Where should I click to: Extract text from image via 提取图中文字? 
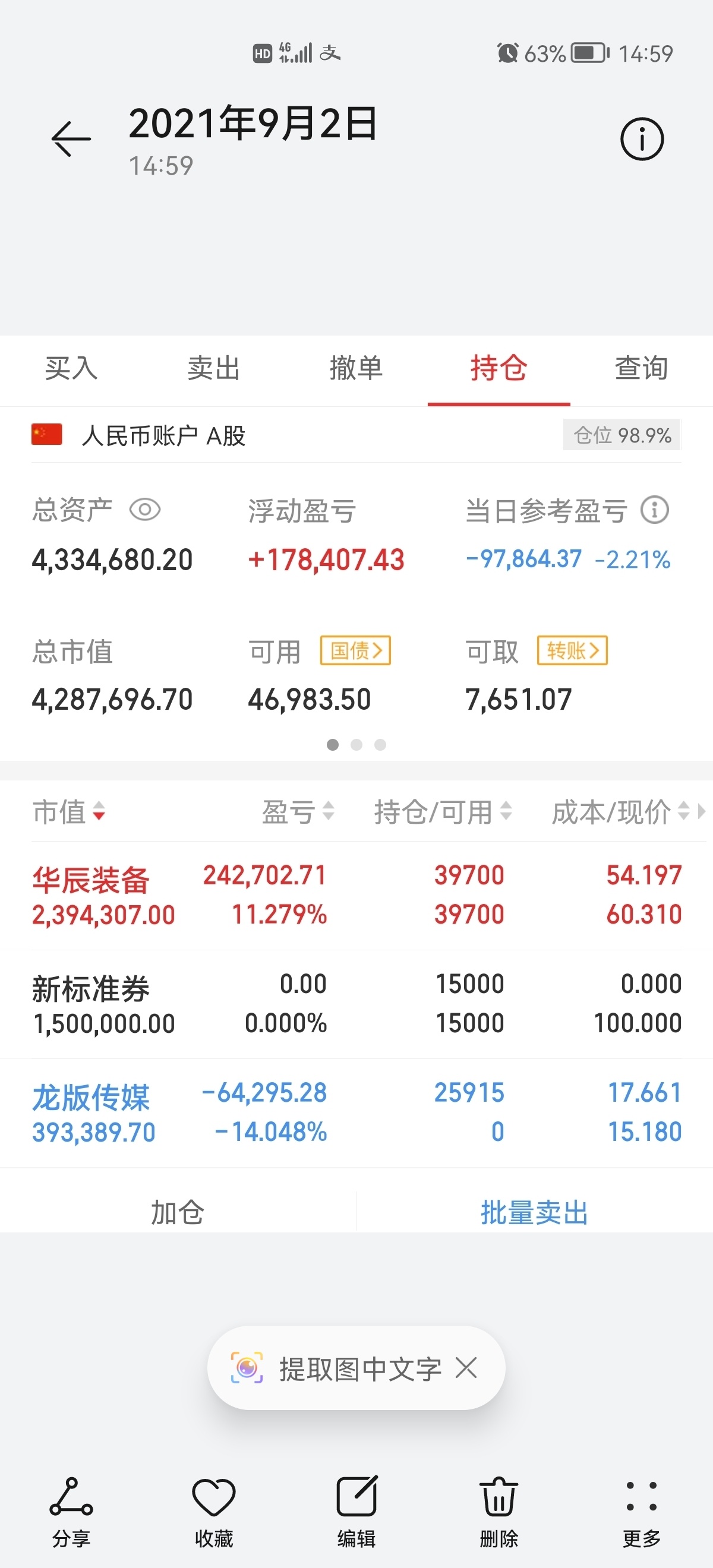pyautogui.click(x=336, y=1369)
